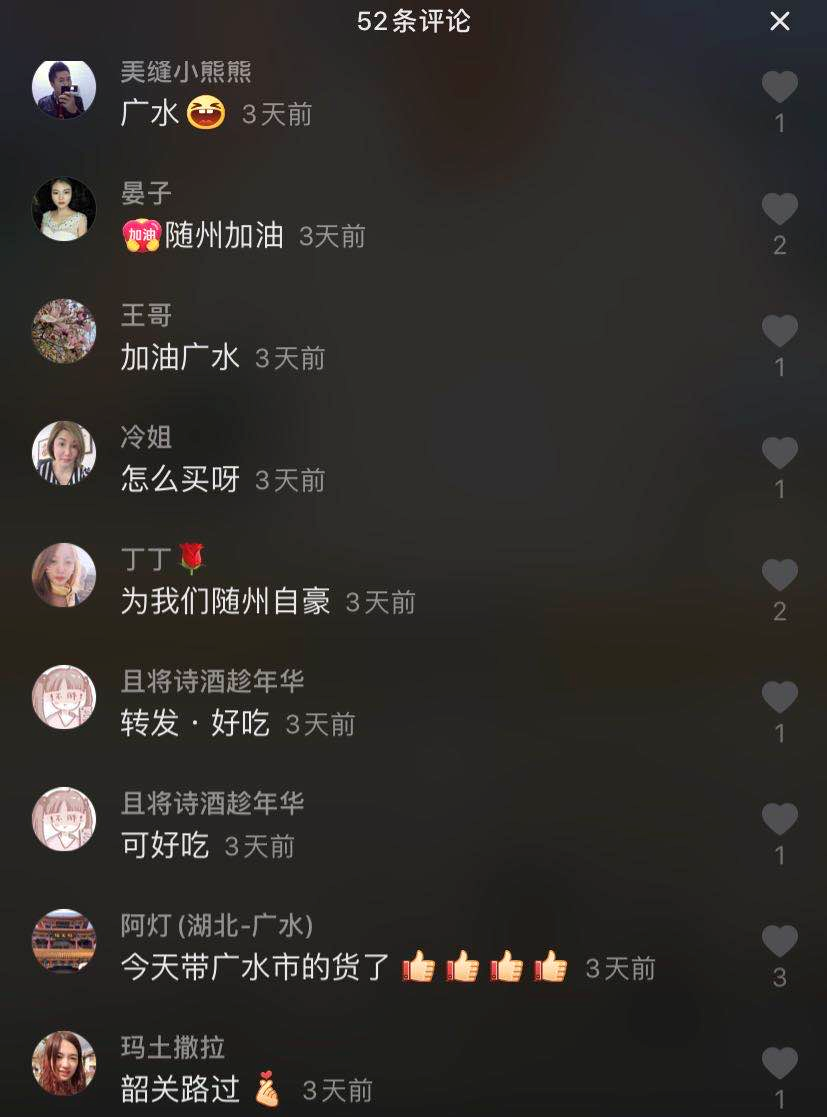This screenshot has height=1117, width=827.
Task: Reply to the comment 转发·好吃
Action: [195, 724]
